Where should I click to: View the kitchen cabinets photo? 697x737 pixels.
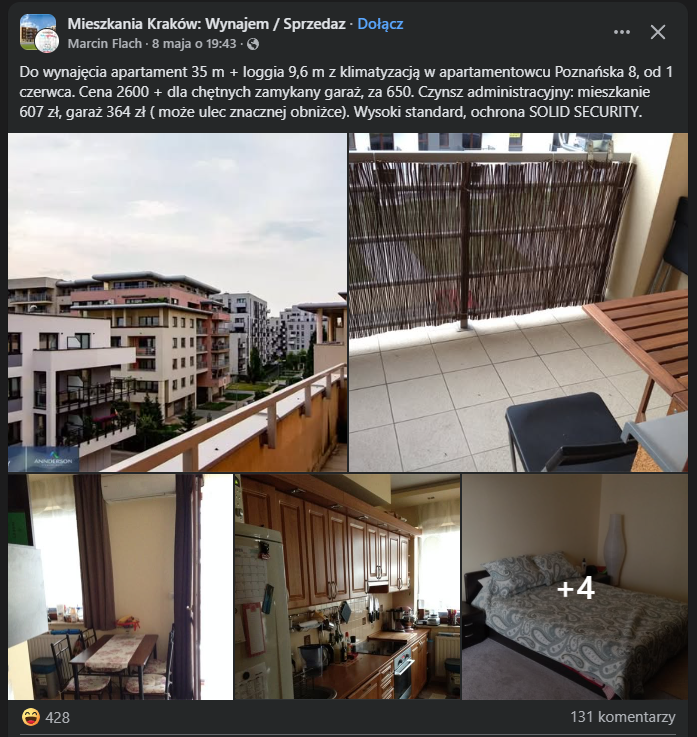[x=347, y=587]
